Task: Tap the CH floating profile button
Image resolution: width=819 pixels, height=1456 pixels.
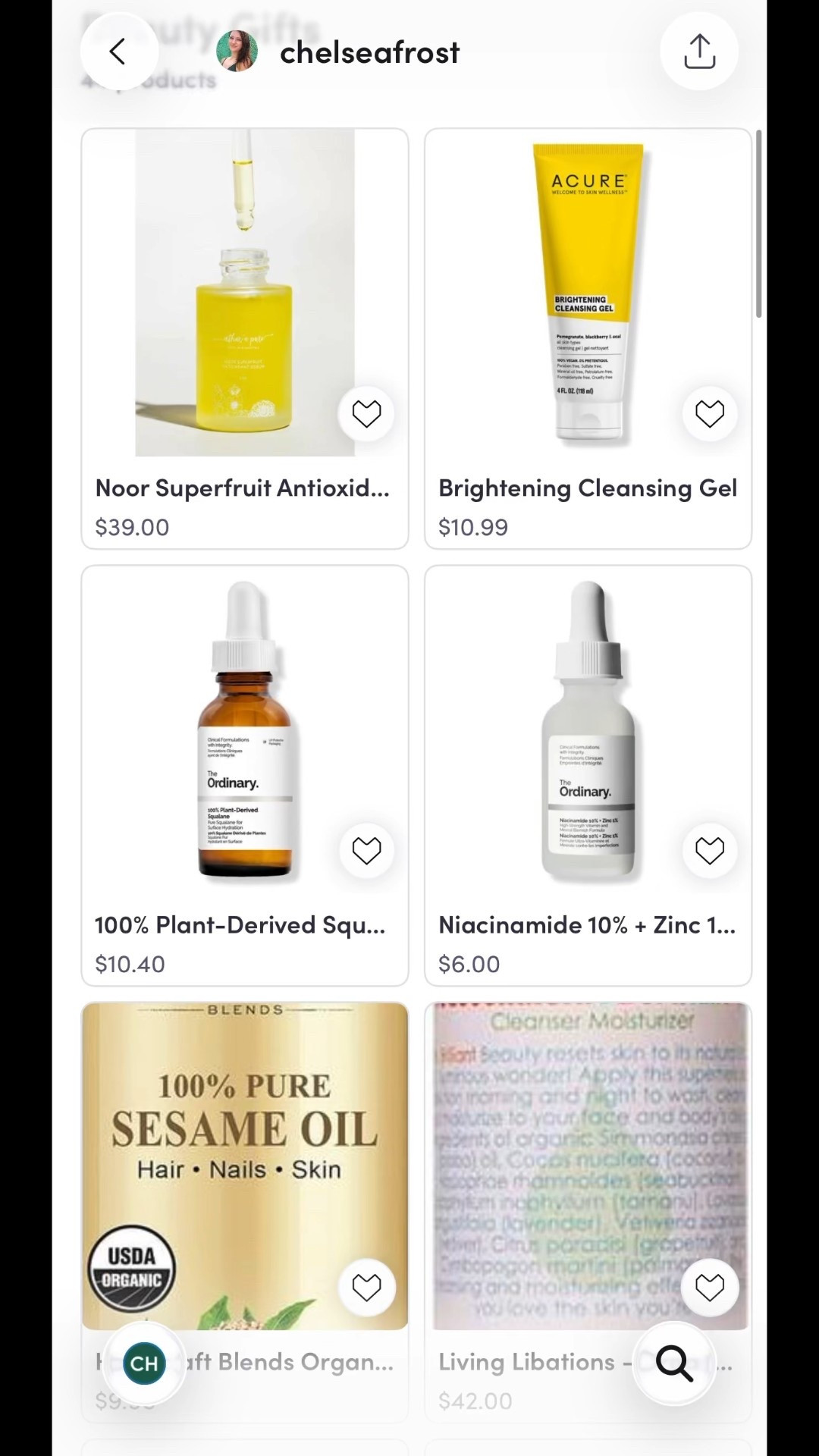Action: click(144, 1363)
